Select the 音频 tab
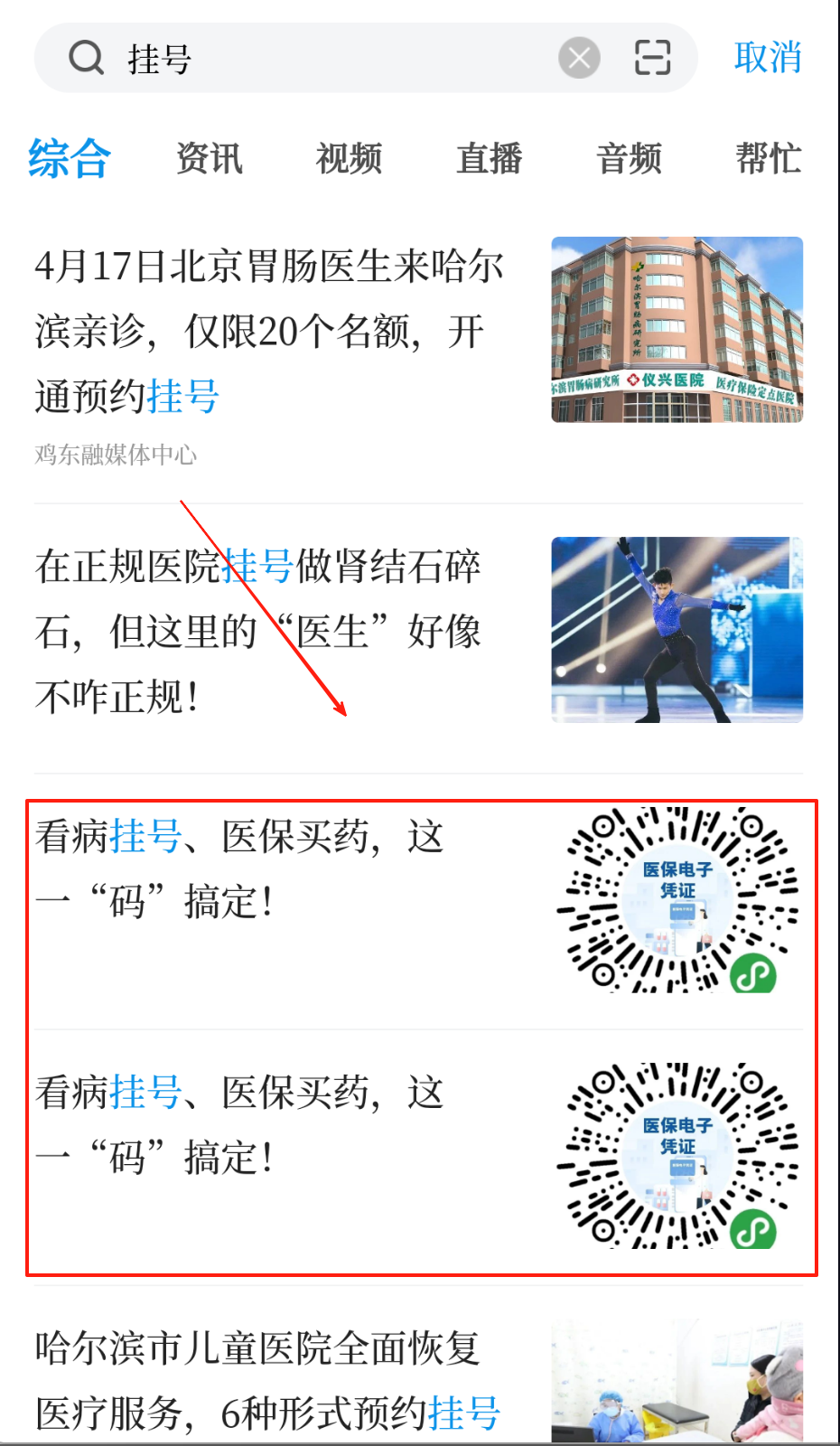The width and height of the screenshot is (840, 1446). pos(630,159)
